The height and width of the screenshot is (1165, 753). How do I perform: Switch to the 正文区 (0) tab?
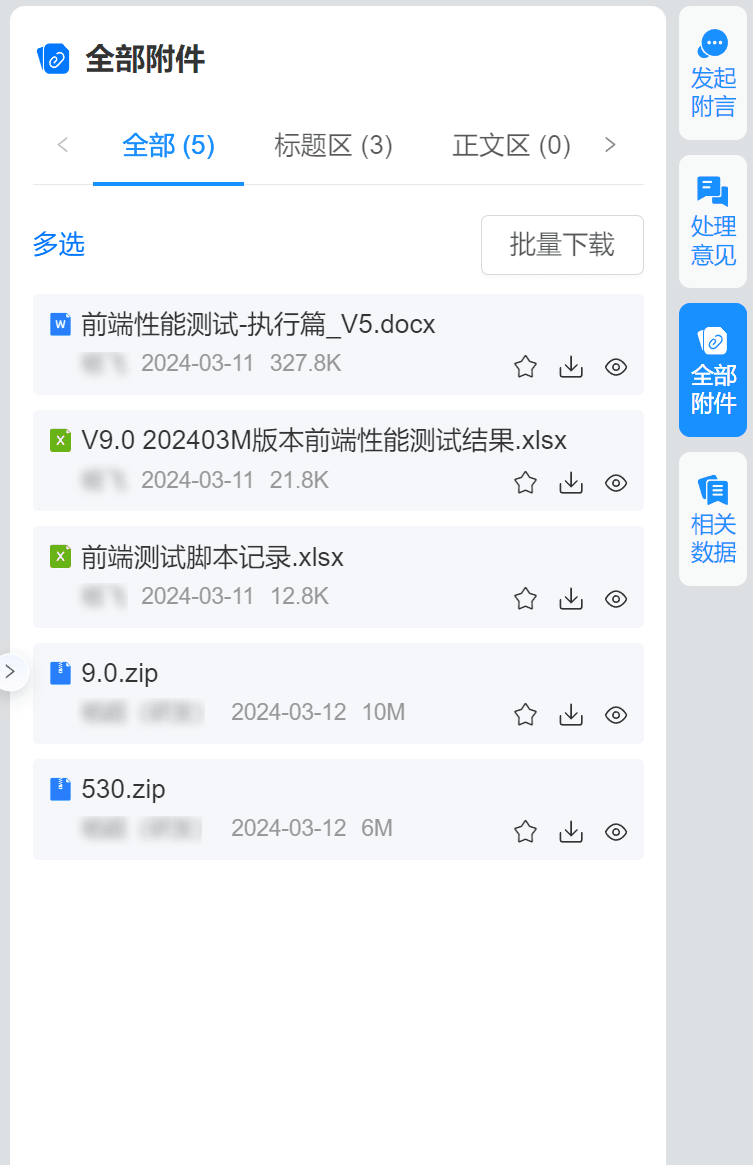[x=511, y=146]
